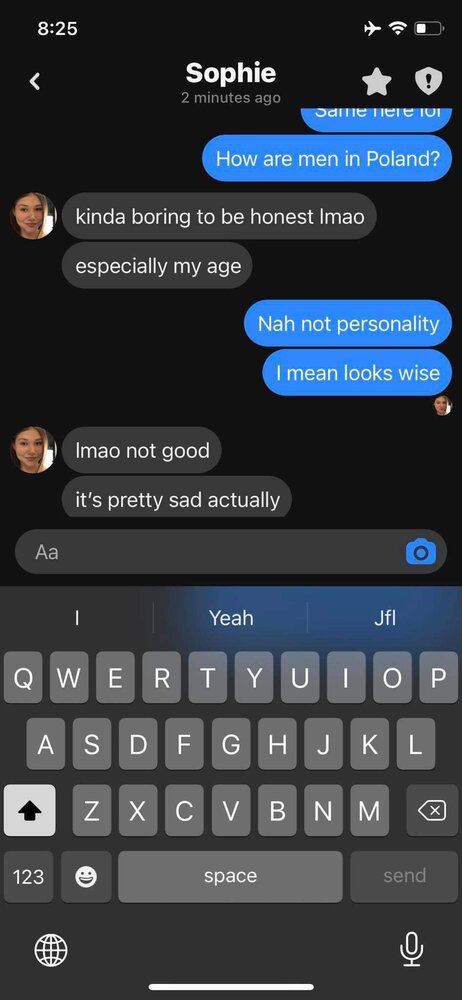Viewport: 462px width, 1000px height.
Task: Open the camera to send a photo
Action: [x=421, y=552]
